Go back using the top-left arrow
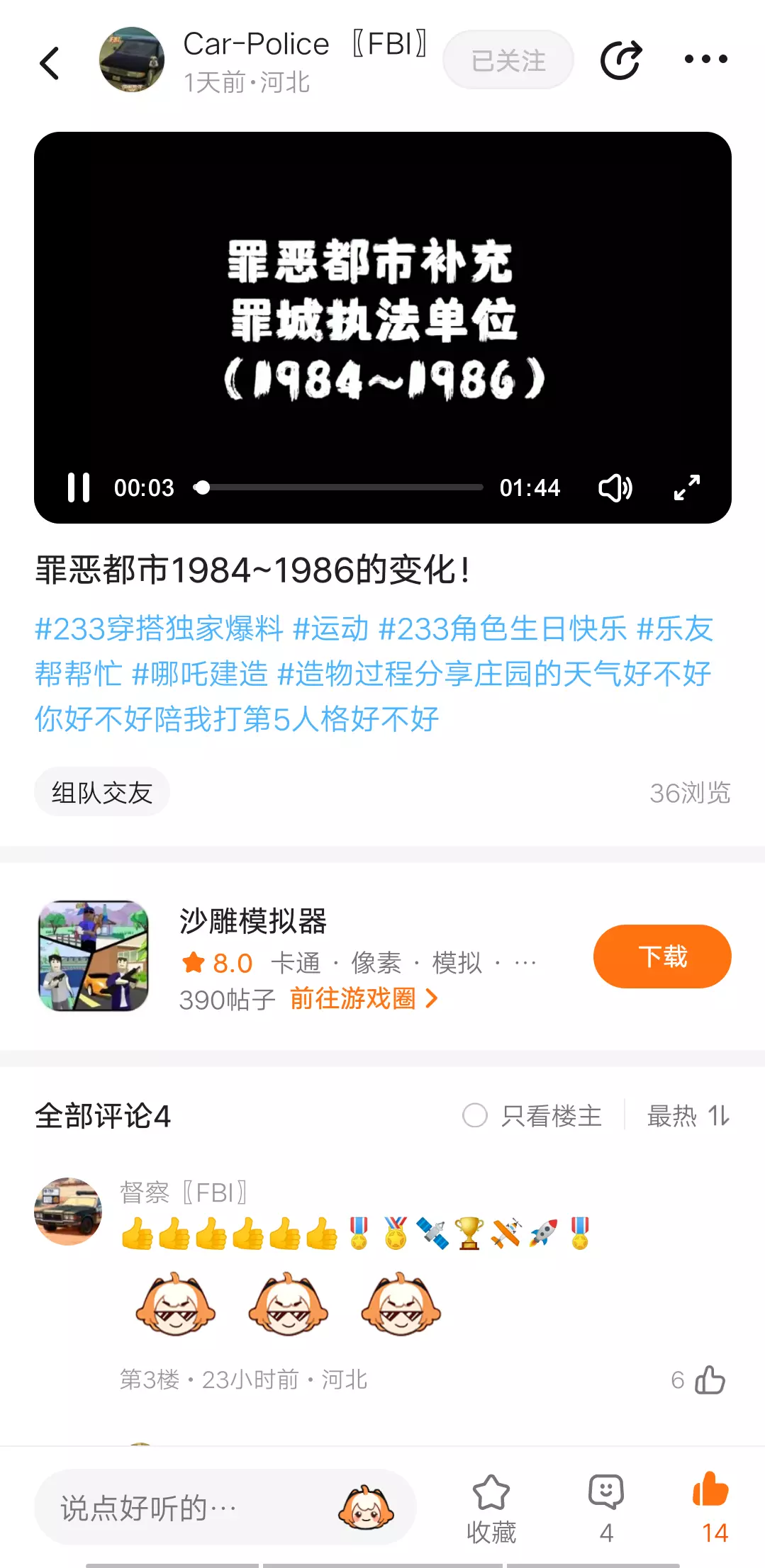This screenshot has height=1568, width=765. (x=50, y=63)
